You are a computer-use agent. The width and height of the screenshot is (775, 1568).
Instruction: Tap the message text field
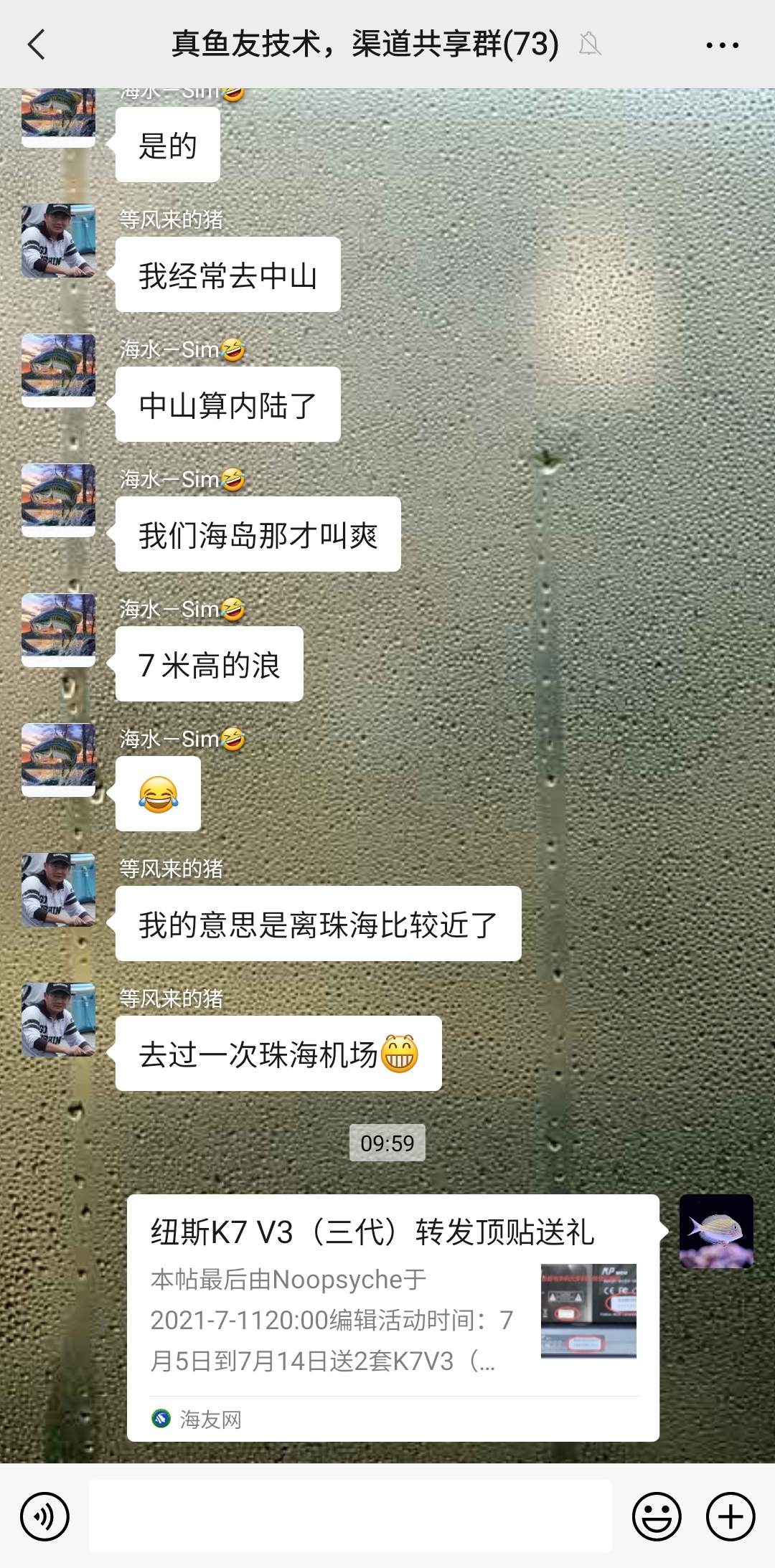(350, 1516)
